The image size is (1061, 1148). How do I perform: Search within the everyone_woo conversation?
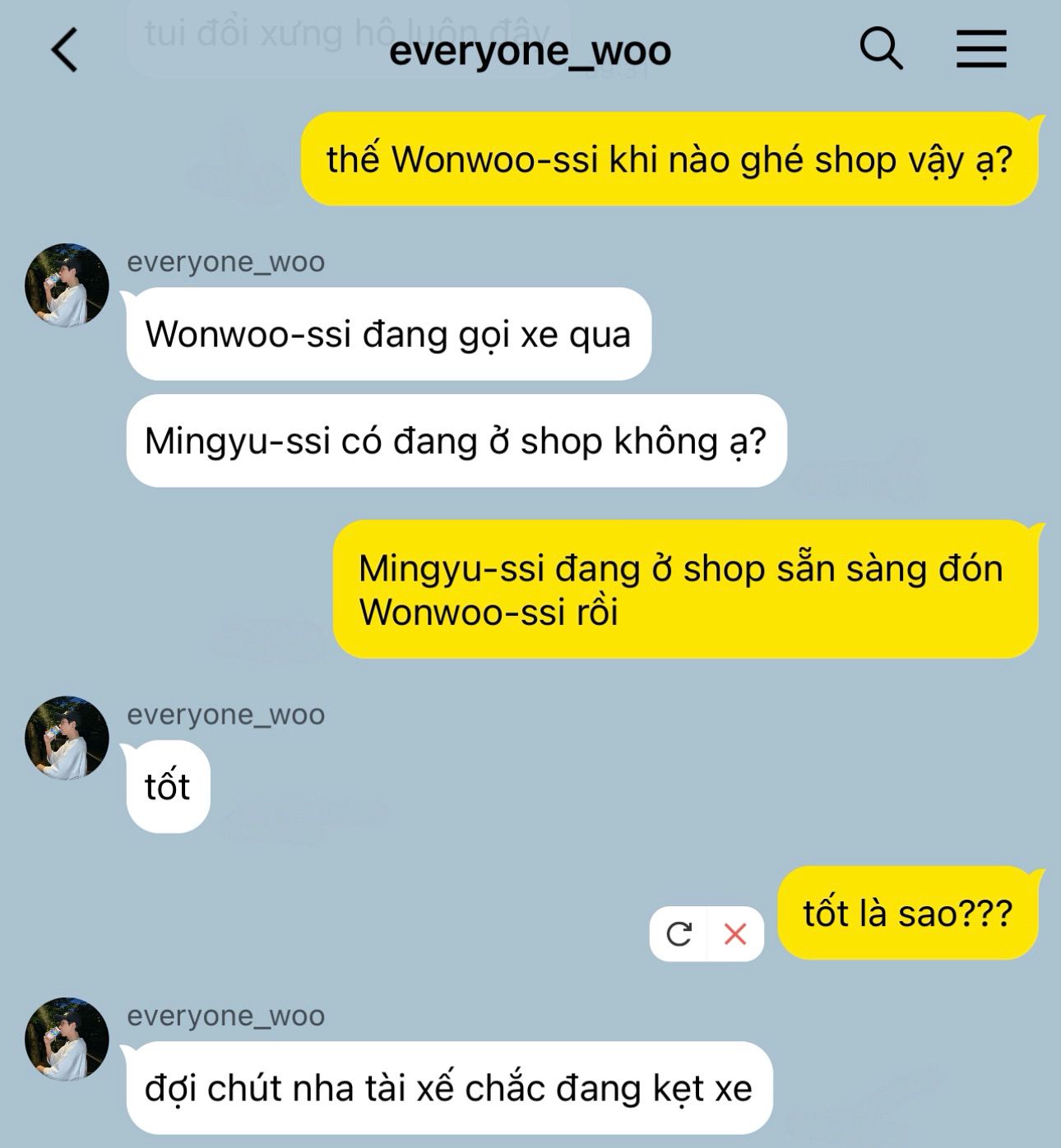(881, 49)
